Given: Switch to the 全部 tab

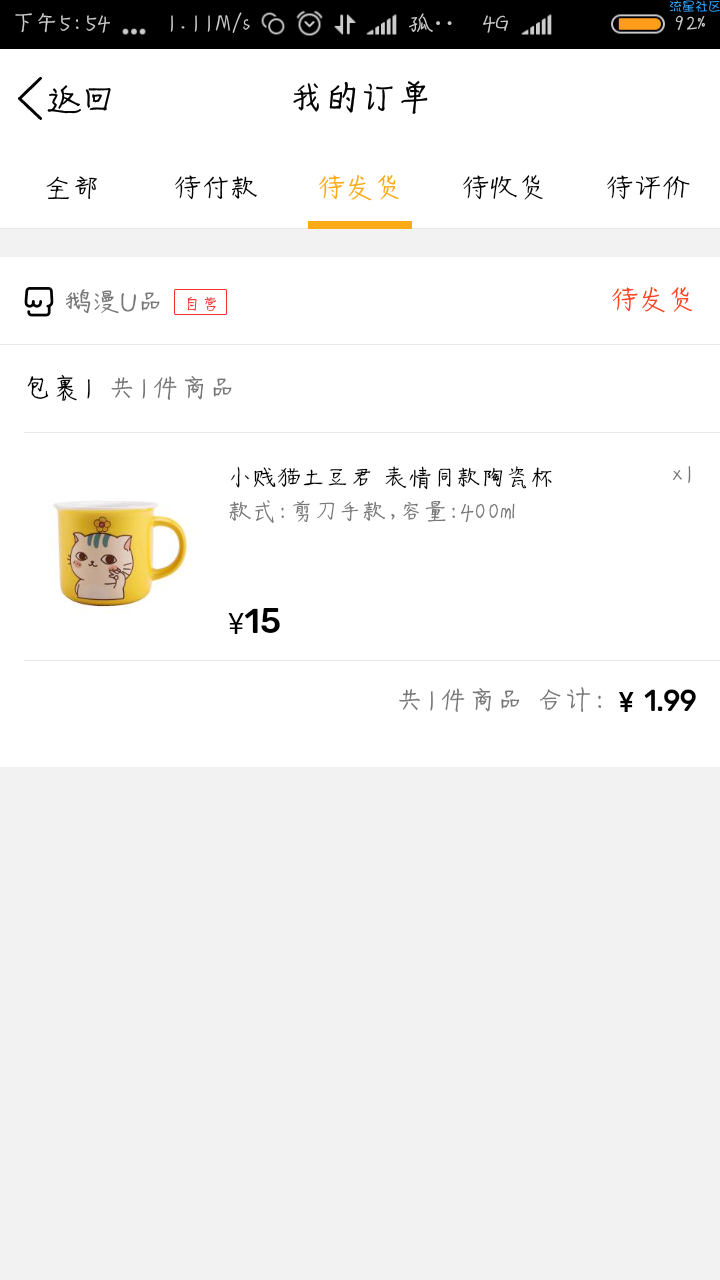Looking at the screenshot, I should pos(72,187).
